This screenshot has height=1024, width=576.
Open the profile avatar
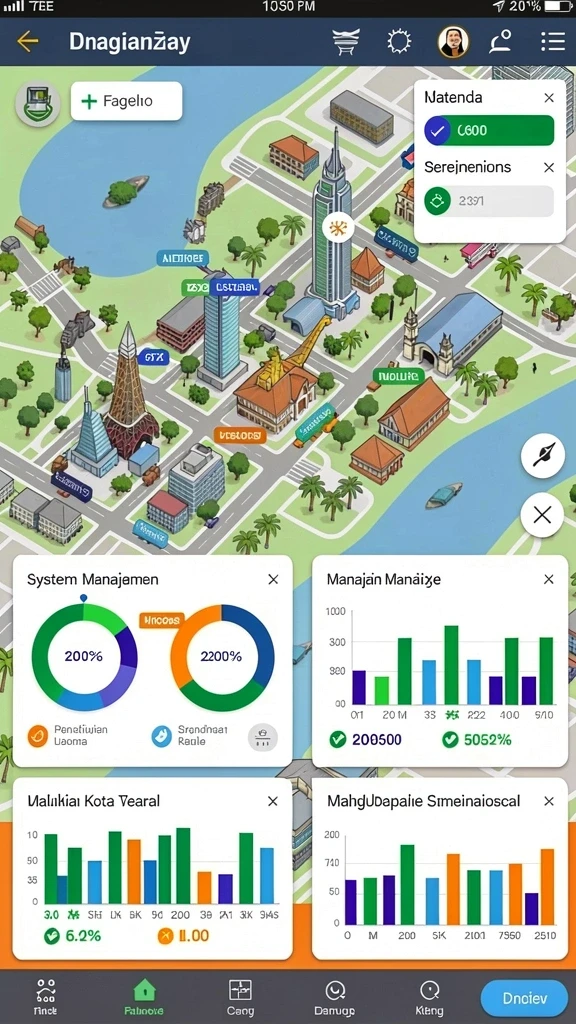pyautogui.click(x=453, y=42)
